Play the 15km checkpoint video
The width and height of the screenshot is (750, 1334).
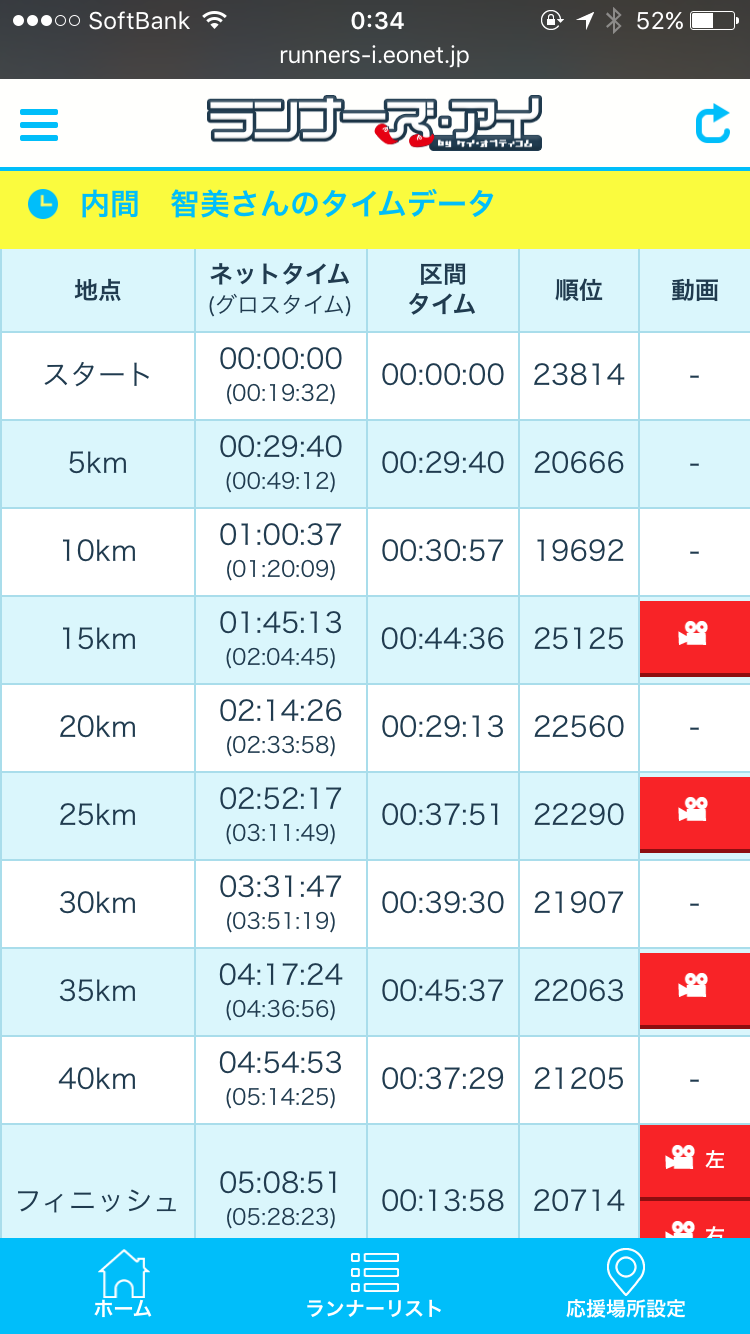point(695,638)
